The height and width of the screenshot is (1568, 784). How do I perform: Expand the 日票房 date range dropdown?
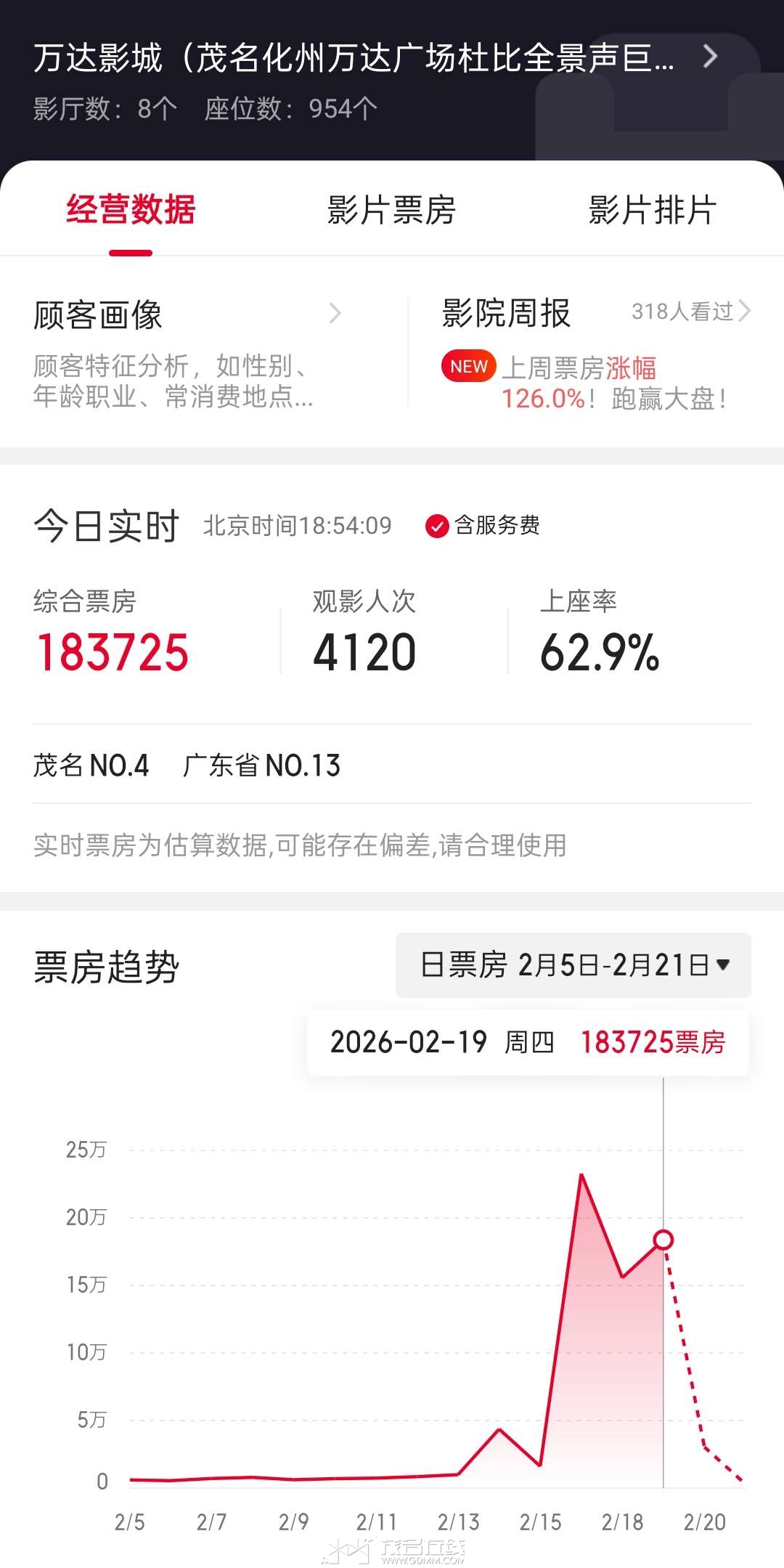[x=573, y=965]
